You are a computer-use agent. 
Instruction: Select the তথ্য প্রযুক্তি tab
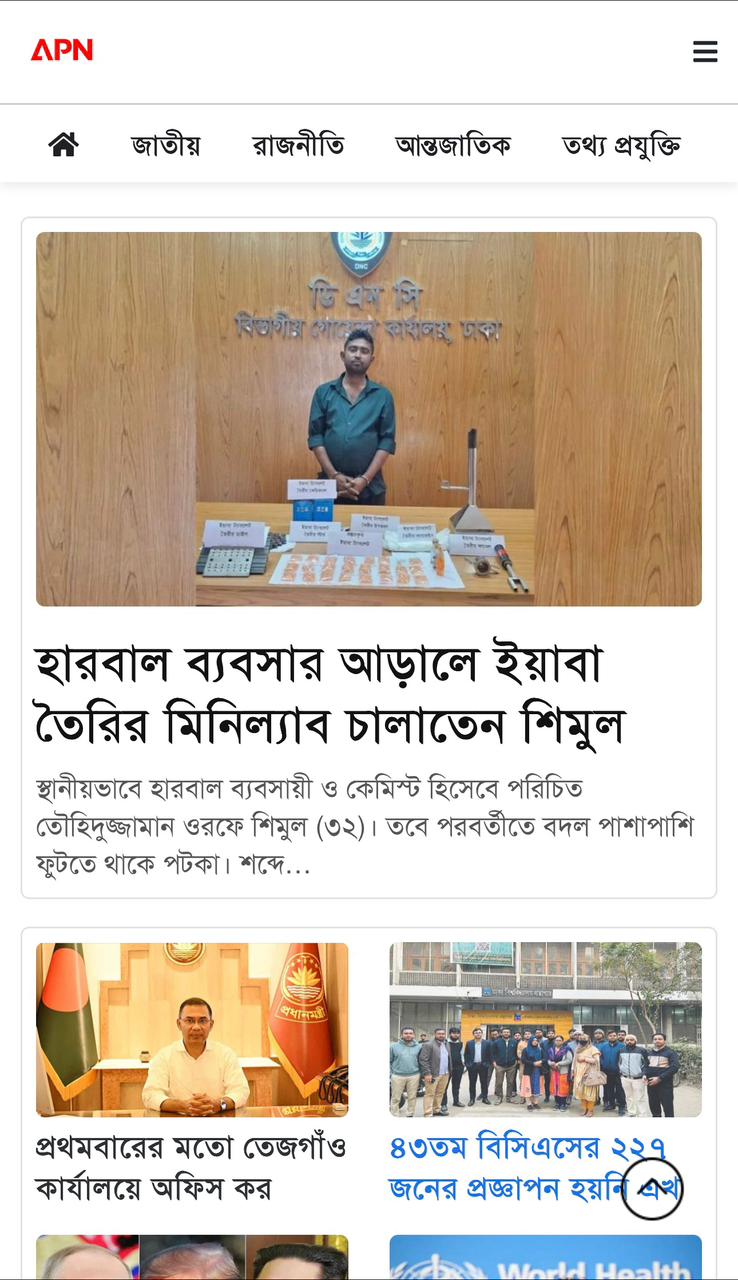[621, 146]
